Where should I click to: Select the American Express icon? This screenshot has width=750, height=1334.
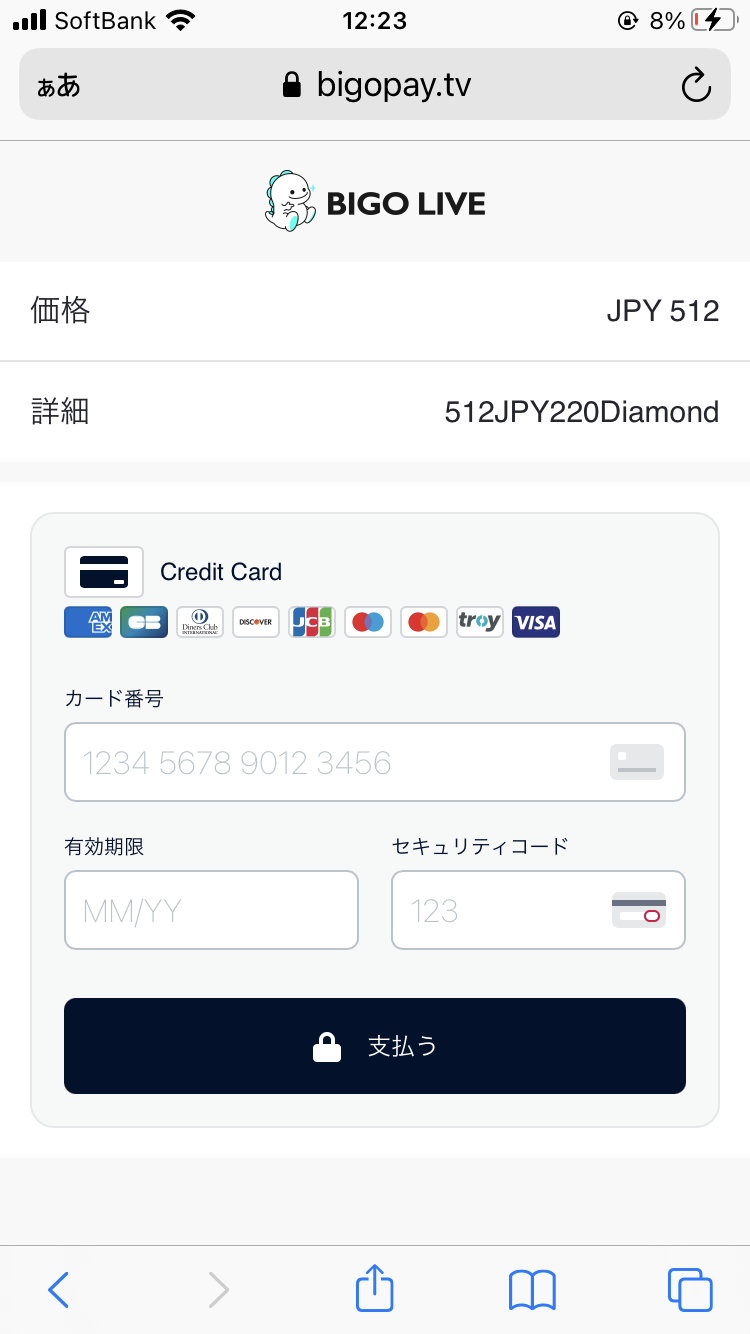tap(88, 622)
